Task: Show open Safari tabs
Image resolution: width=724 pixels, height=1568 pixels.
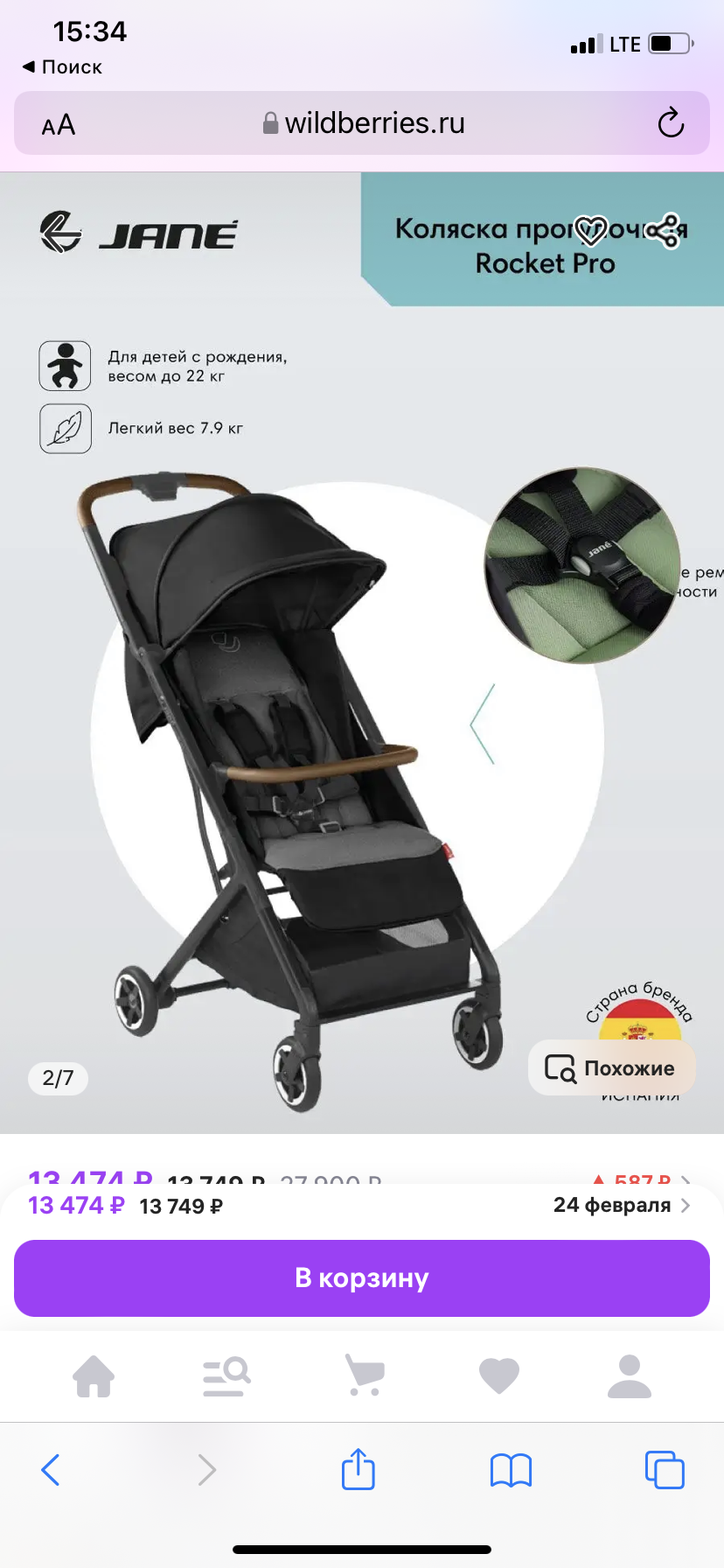Action: pos(664,1470)
